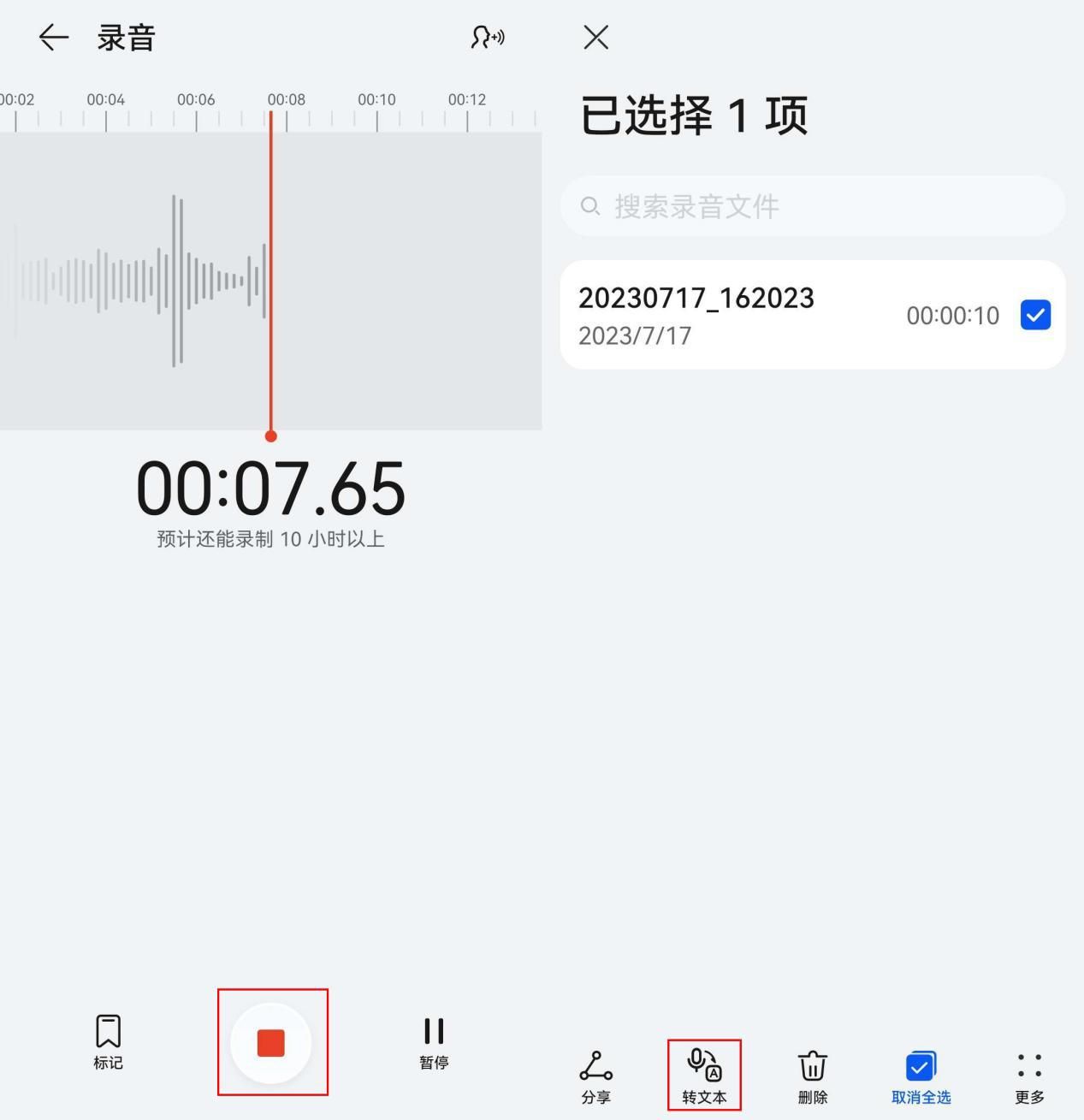Image resolution: width=1084 pixels, height=1120 pixels.
Task: Open the 更多 more options menu
Action: click(x=1029, y=1076)
